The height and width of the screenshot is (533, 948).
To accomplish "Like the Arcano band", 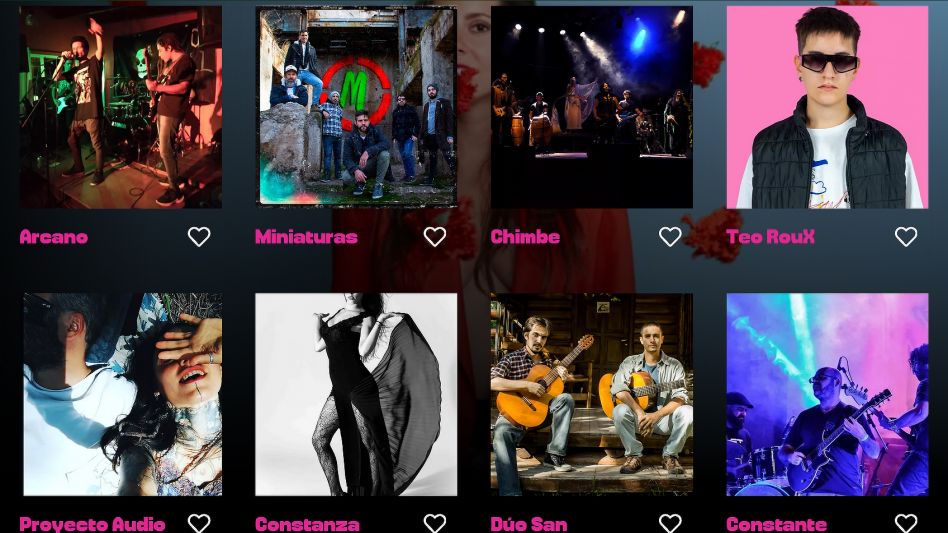I will [199, 237].
